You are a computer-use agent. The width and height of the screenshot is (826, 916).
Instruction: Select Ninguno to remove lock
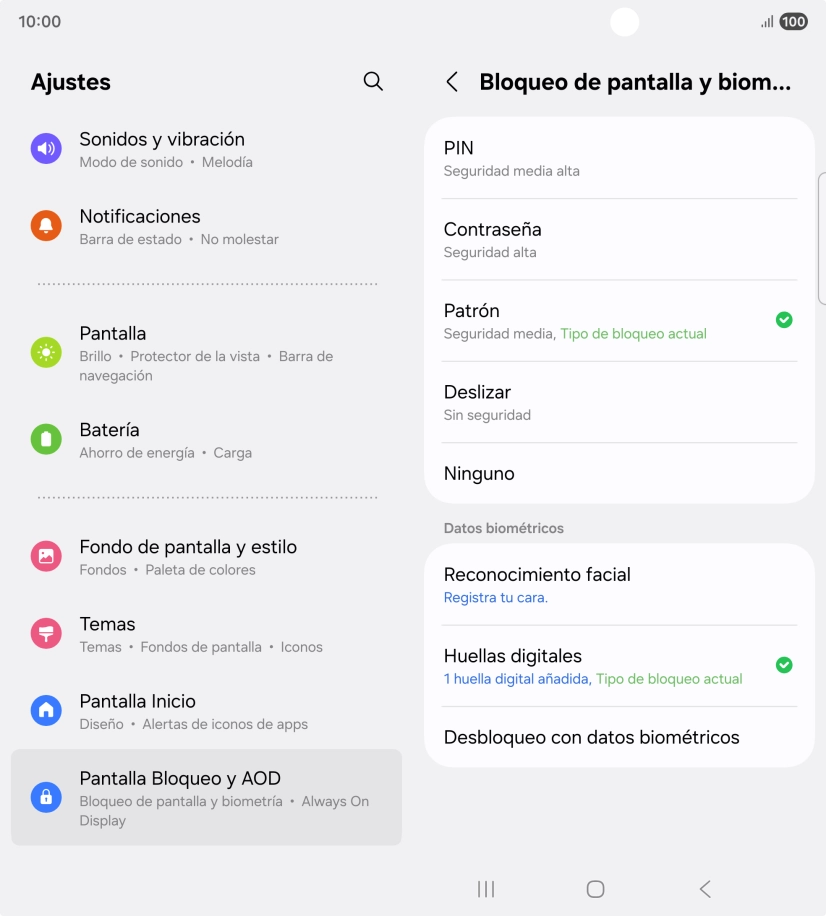(x=619, y=474)
